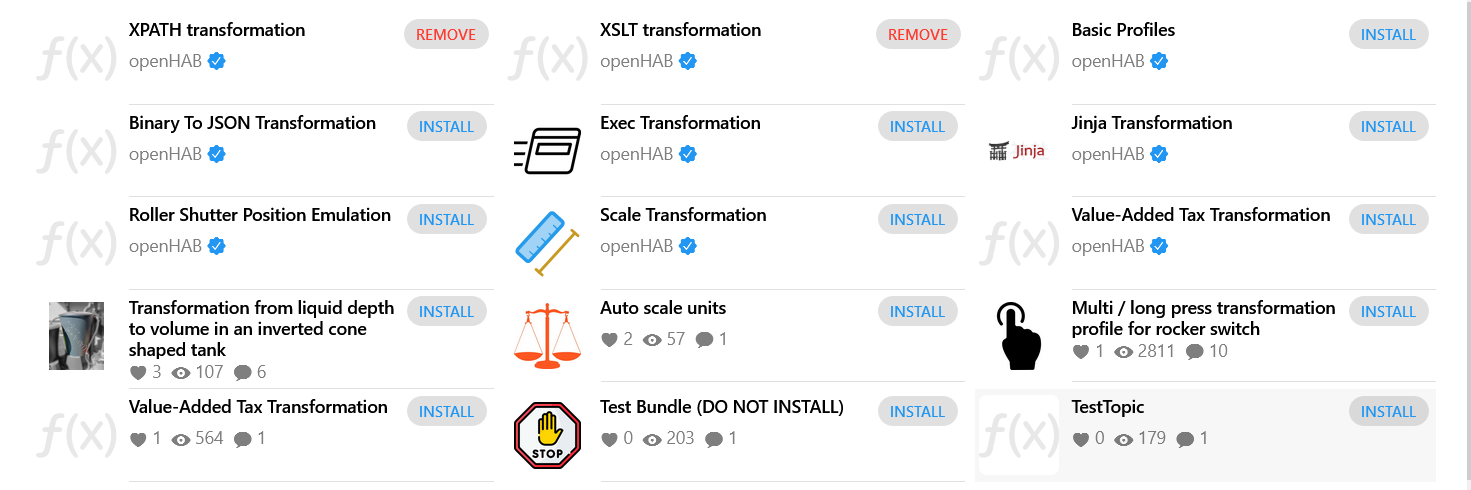This screenshot has width=1471, height=490.
Task: Install the TestTopic add-on
Action: coord(1388,411)
